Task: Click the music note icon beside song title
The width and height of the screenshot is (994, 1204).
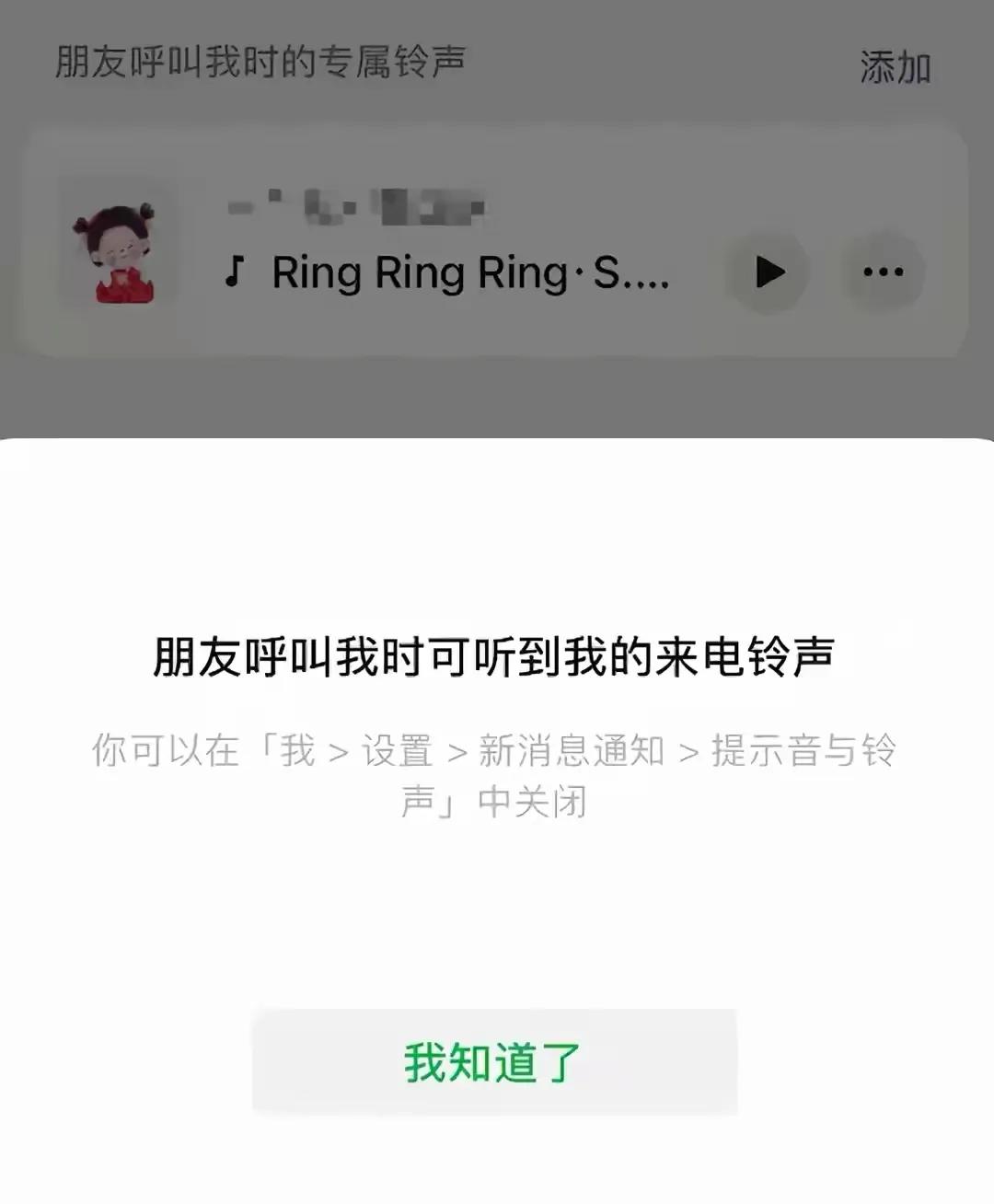Action: (x=236, y=272)
